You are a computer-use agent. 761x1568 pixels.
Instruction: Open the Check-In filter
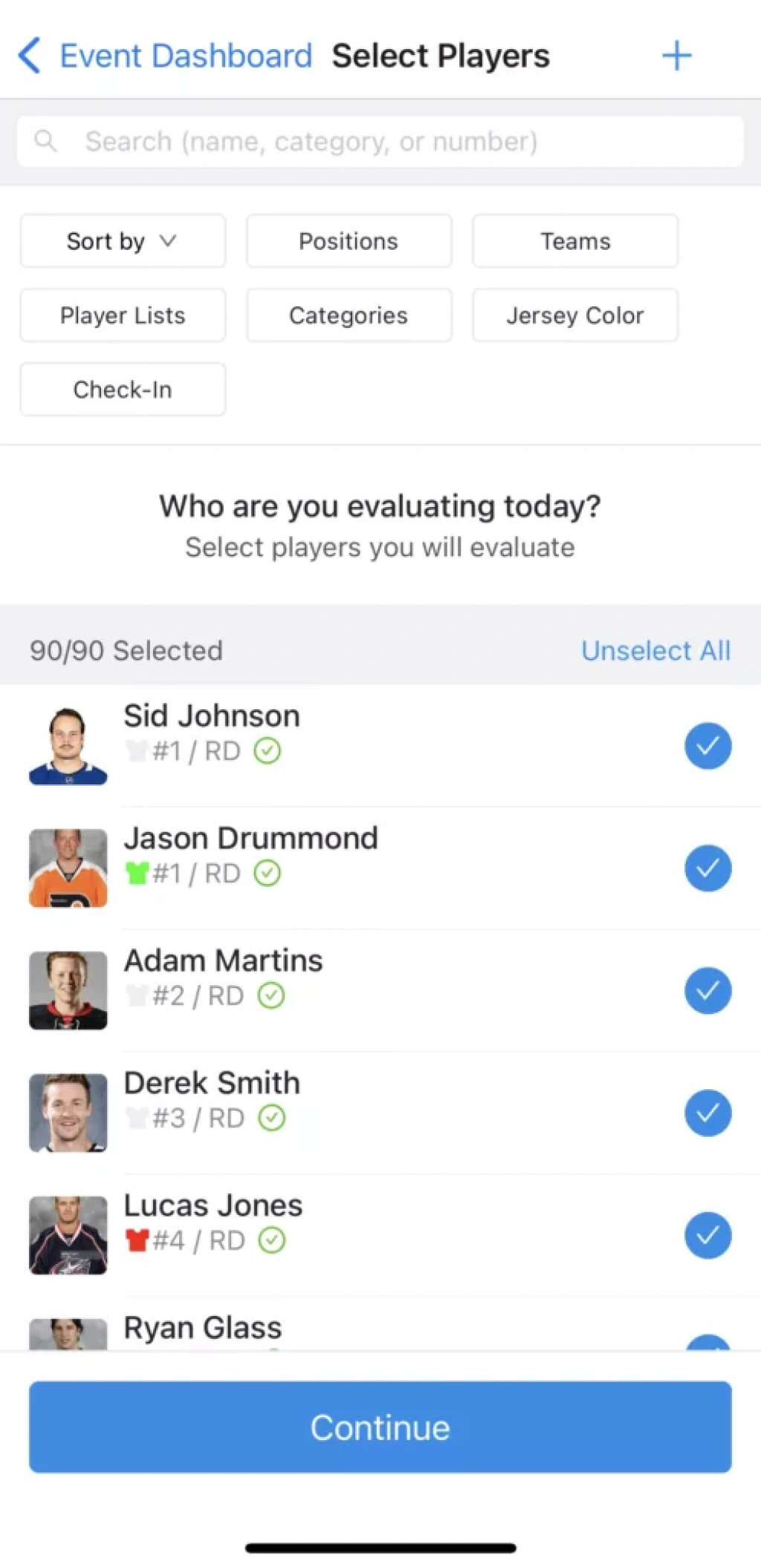123,389
